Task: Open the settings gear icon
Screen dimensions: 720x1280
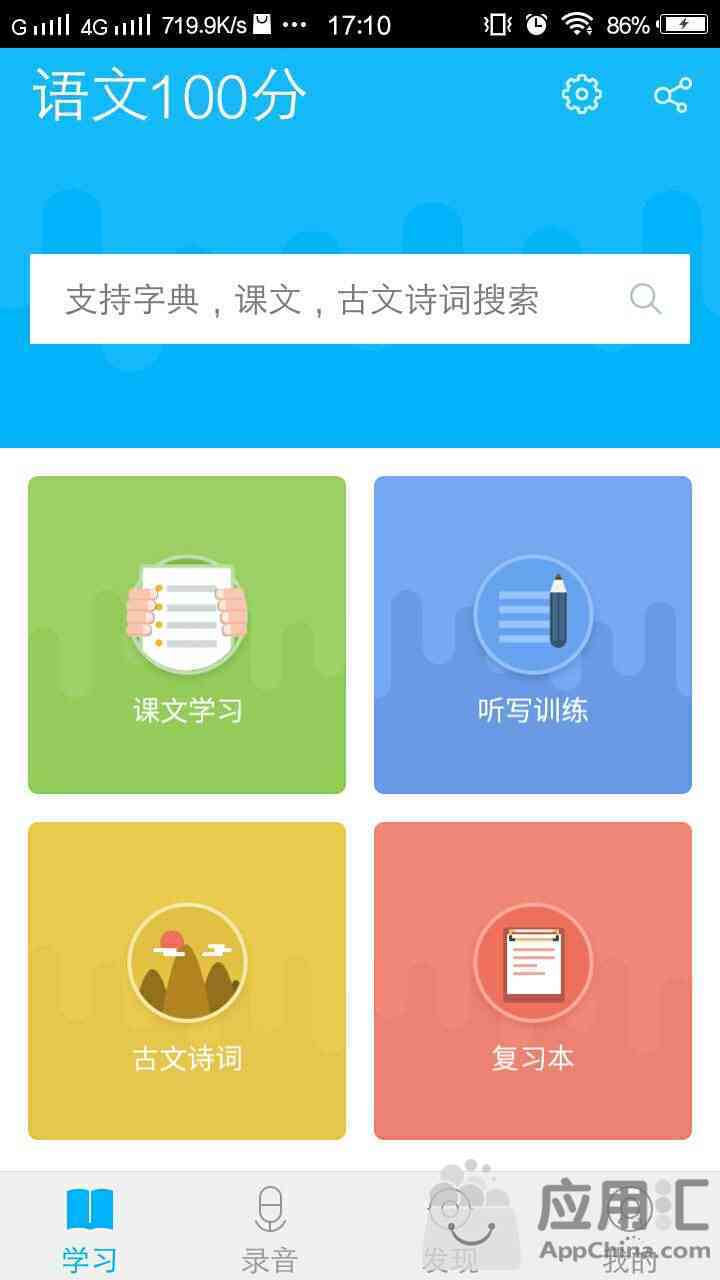Action: 582,95
